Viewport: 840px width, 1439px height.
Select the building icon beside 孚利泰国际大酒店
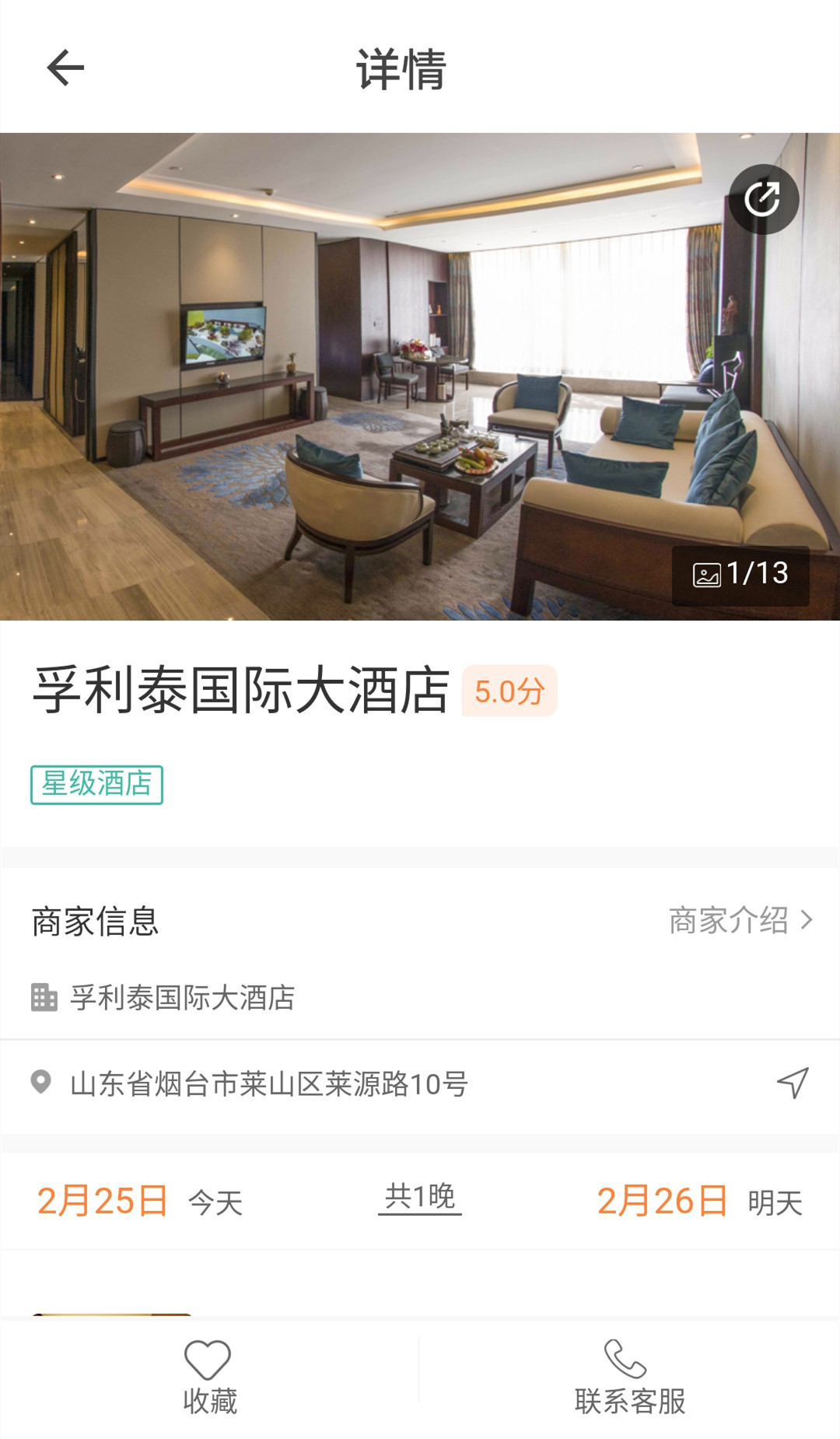click(x=44, y=996)
